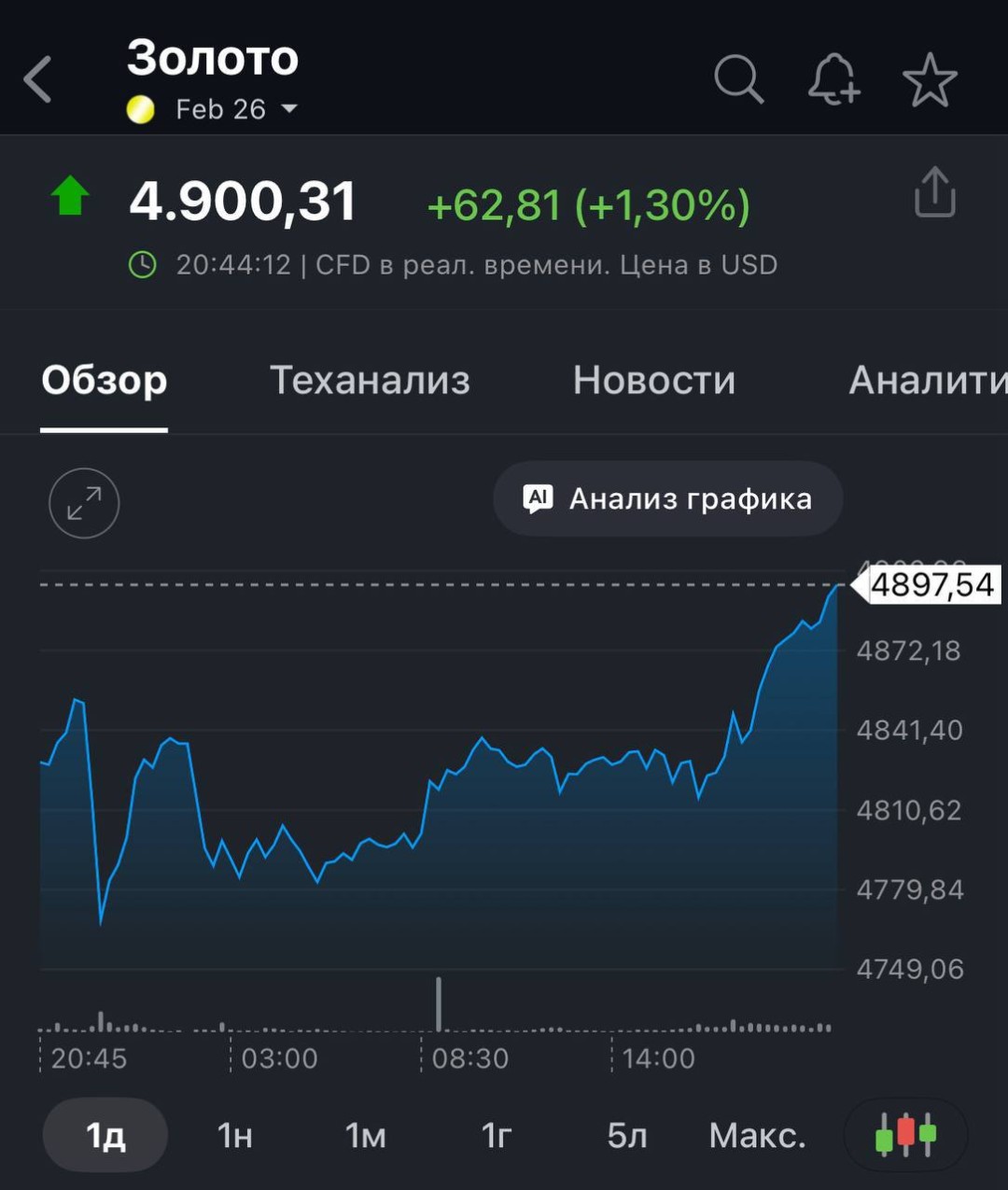Open search for instruments
The width and height of the screenshot is (1008, 1190).
click(x=738, y=79)
